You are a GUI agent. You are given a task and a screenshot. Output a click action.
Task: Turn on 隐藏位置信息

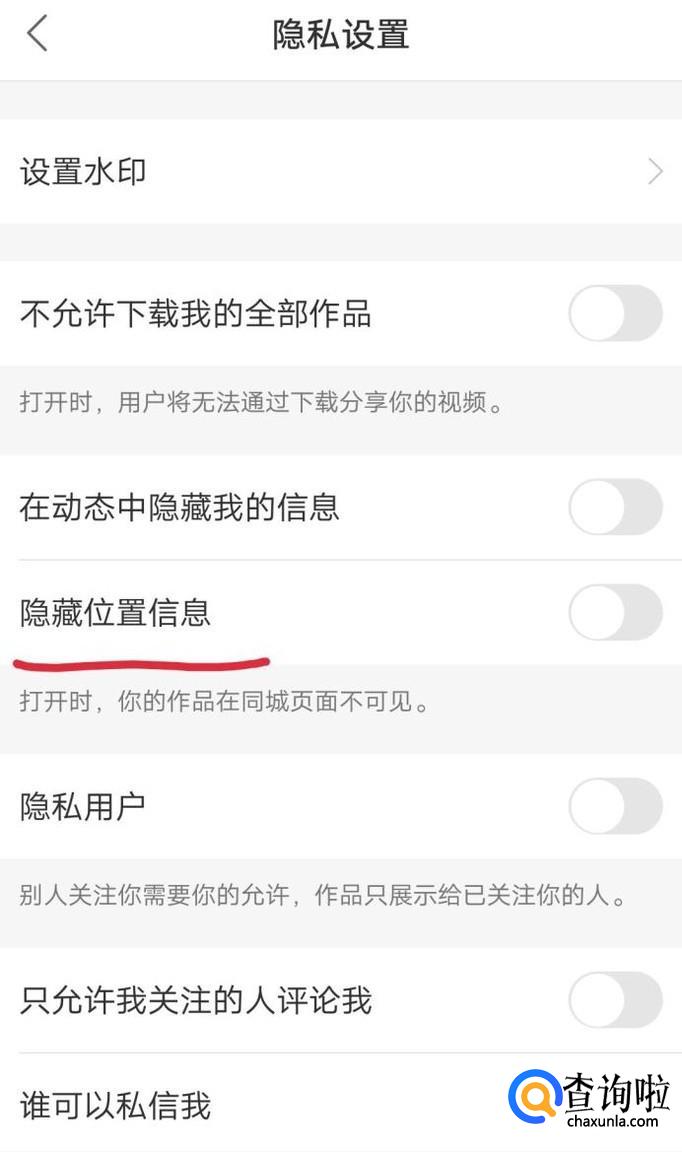615,612
